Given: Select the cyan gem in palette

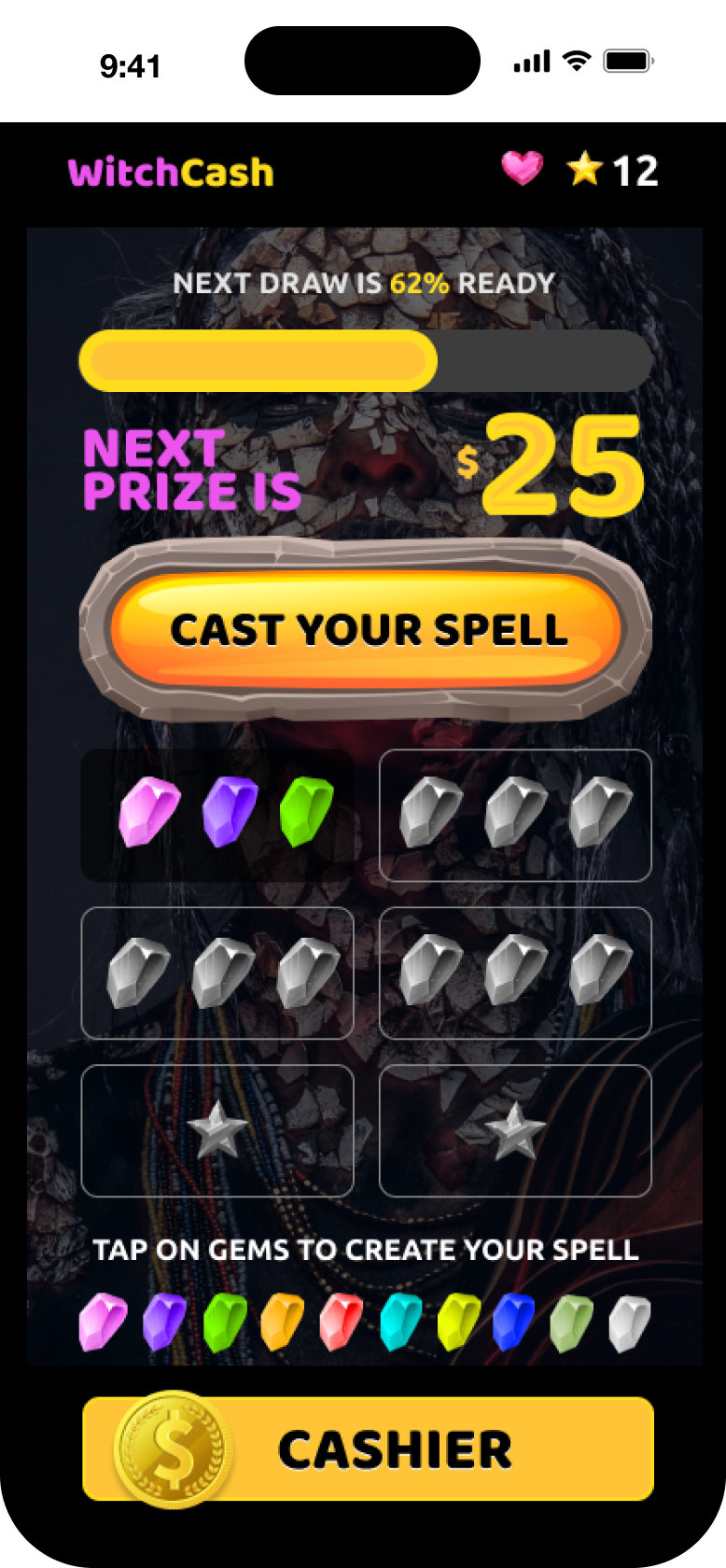Looking at the screenshot, I should 400,1323.
